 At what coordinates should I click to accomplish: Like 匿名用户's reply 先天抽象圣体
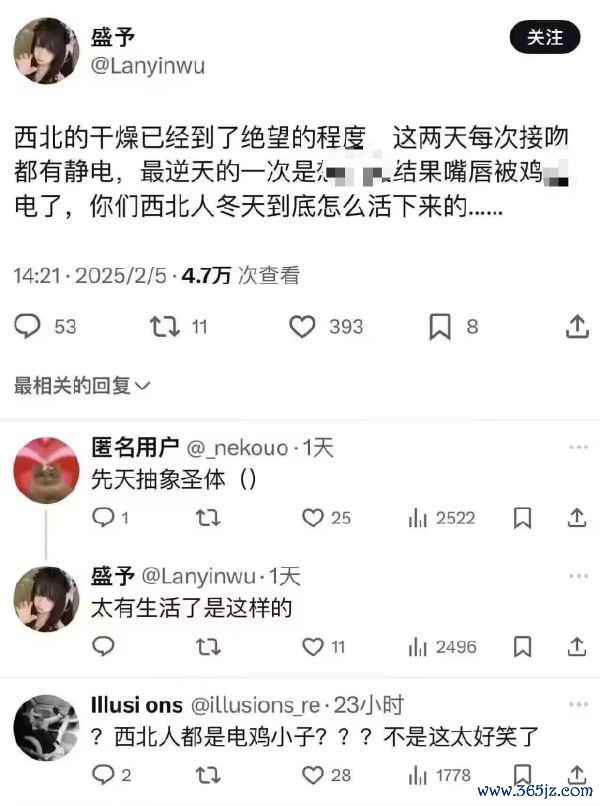coord(314,517)
